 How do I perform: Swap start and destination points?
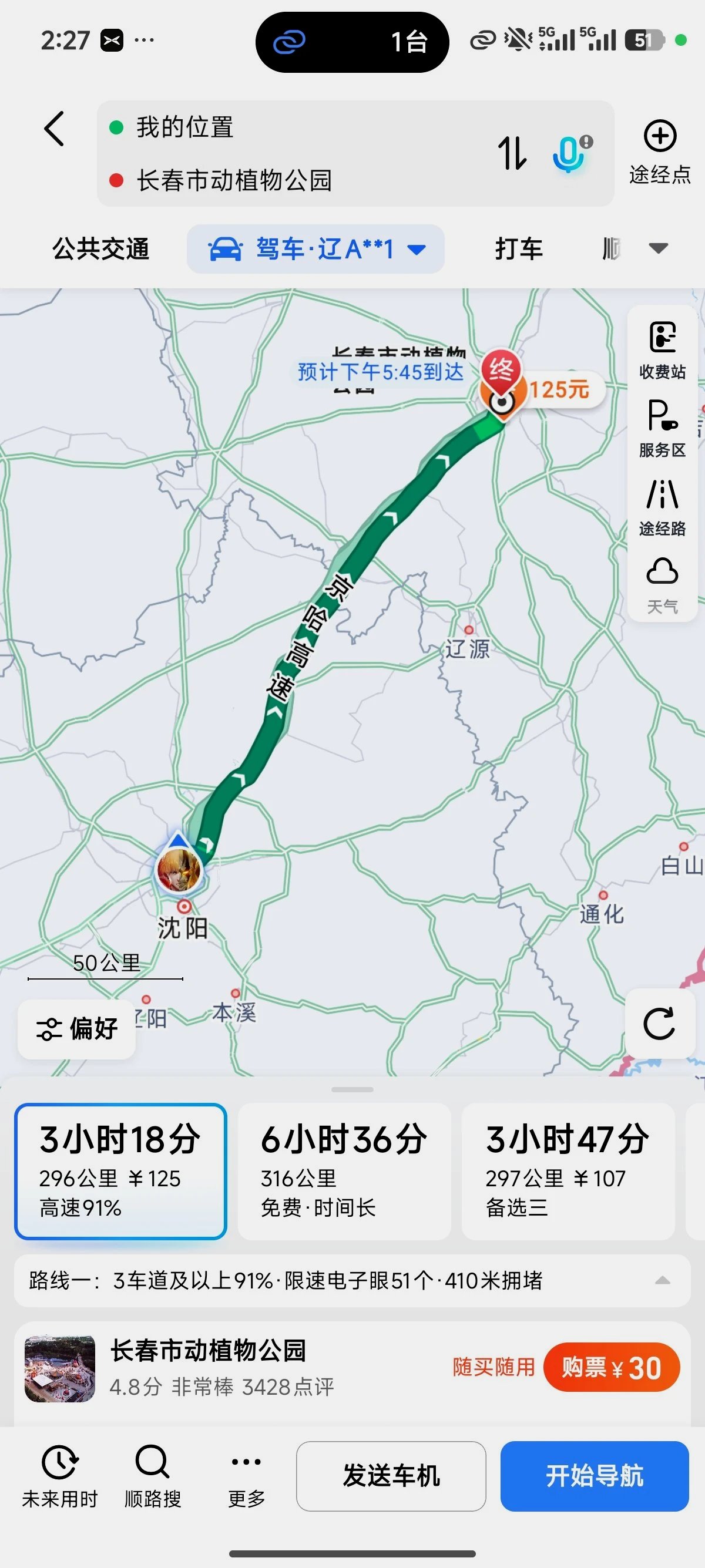(512, 153)
